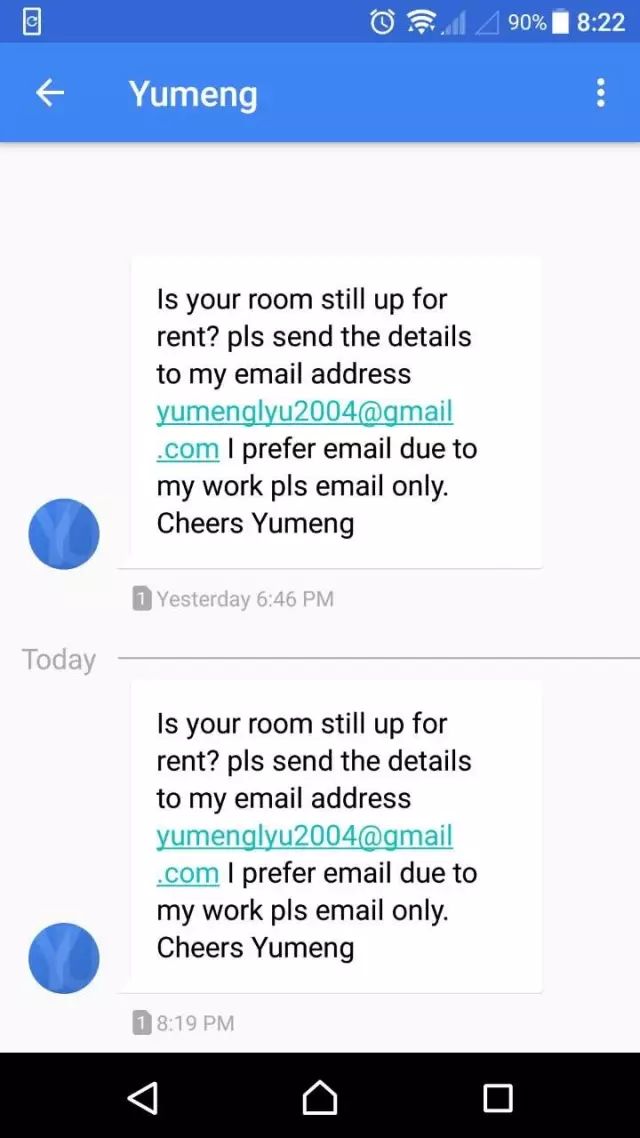The width and height of the screenshot is (640, 1138).
Task: View Yumeng's avatar beside yesterday's message
Action: tap(64, 534)
